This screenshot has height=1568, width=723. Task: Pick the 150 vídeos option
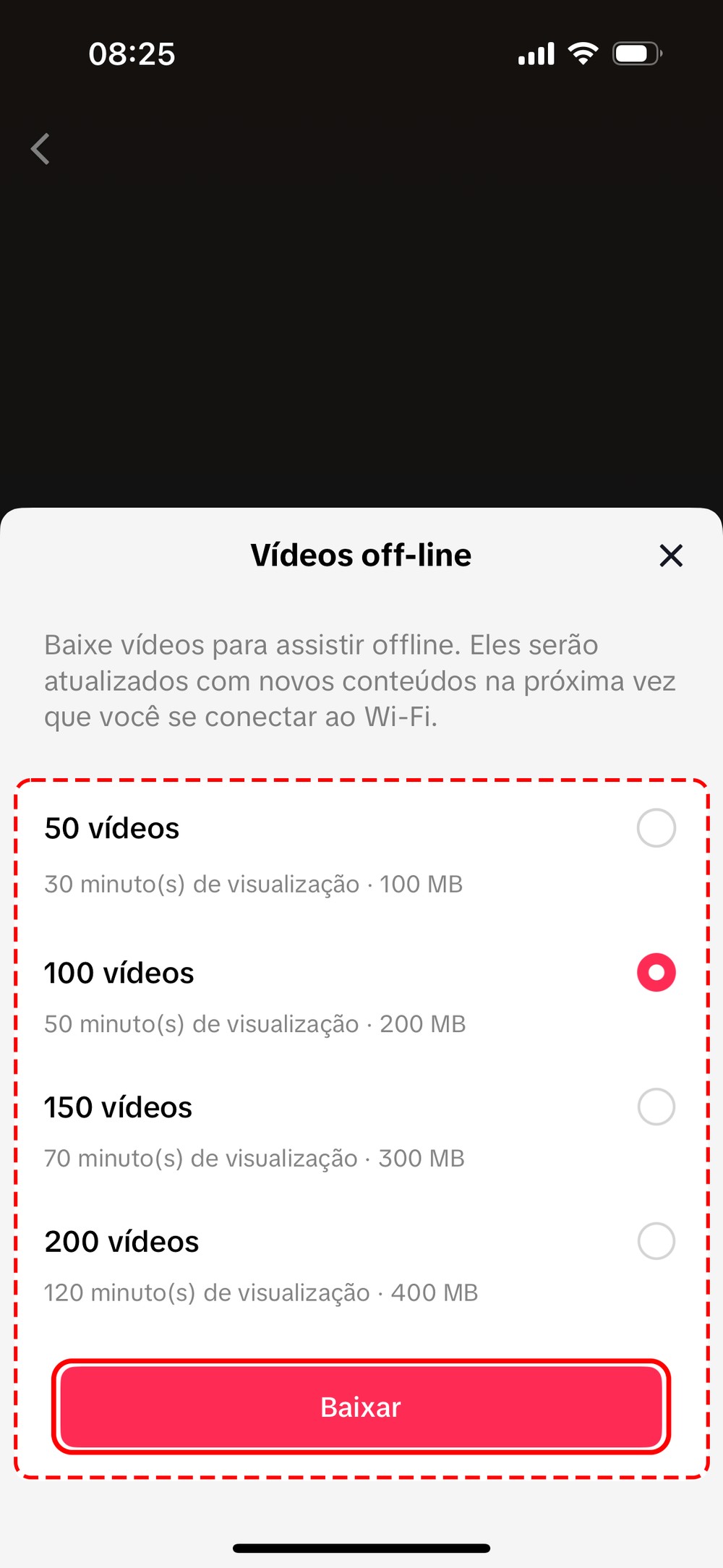click(x=656, y=1107)
